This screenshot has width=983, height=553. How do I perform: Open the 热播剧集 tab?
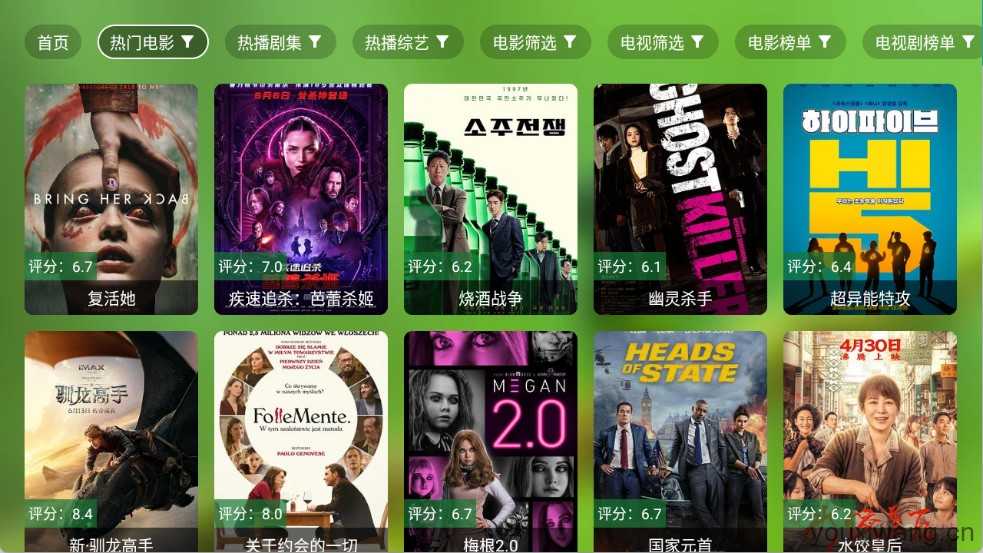[279, 43]
